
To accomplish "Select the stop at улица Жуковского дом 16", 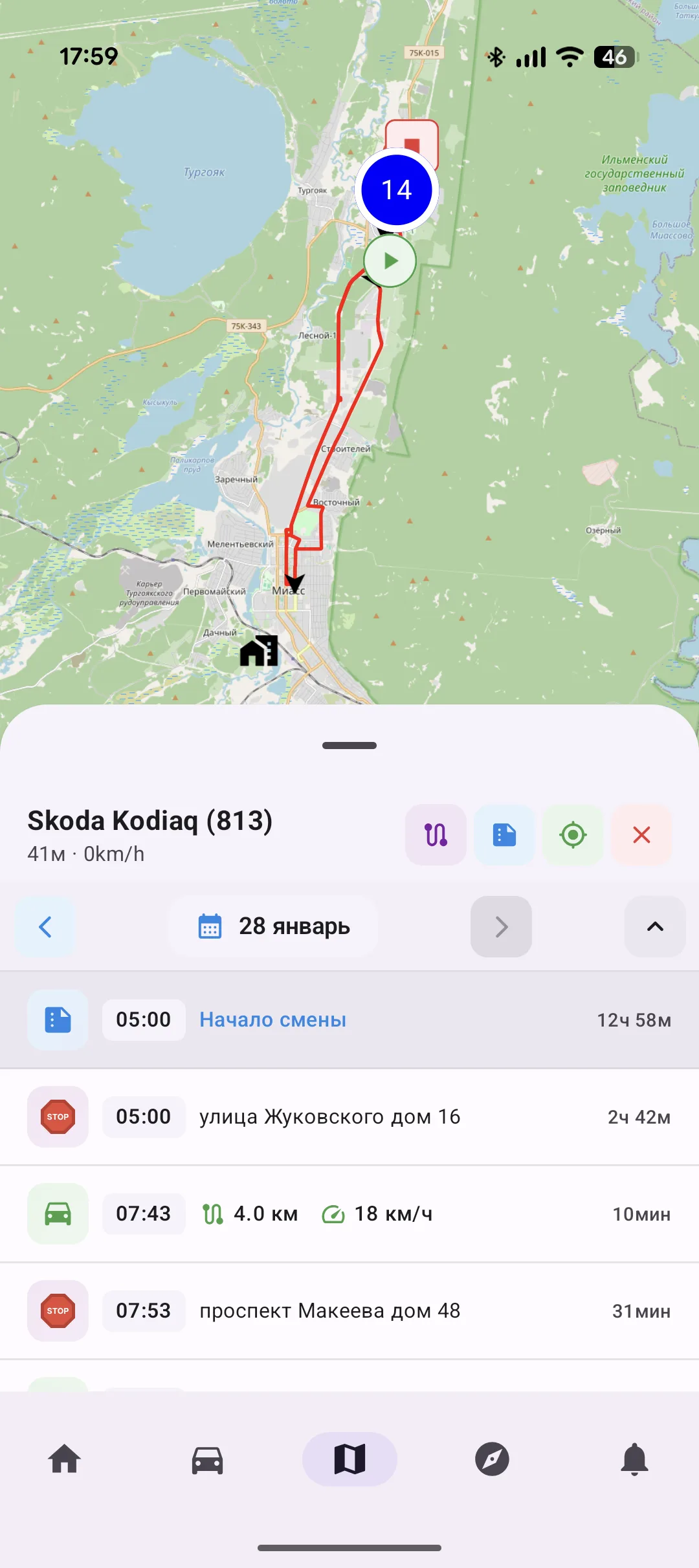I will pos(349,1116).
